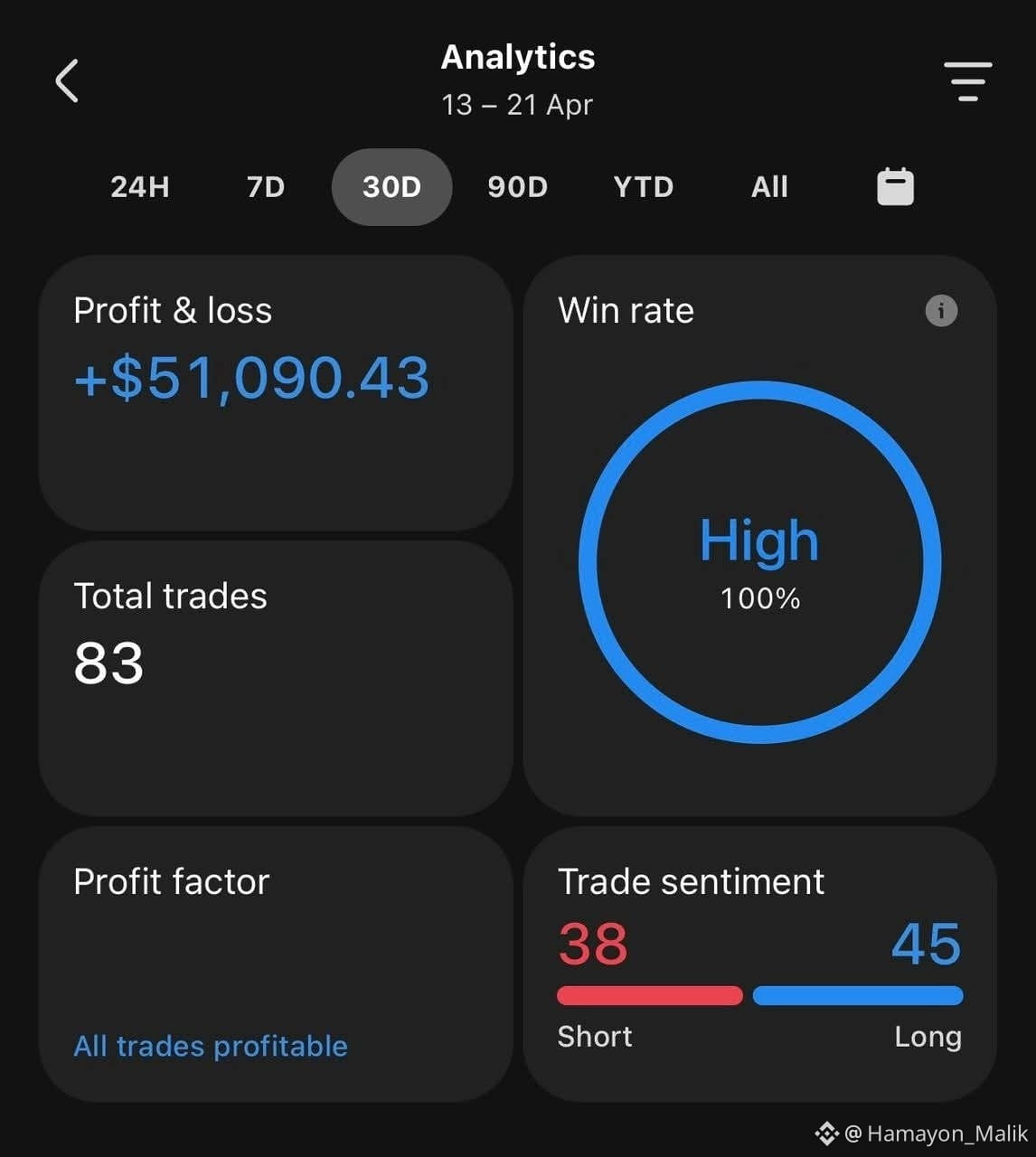Screen dimensions: 1036x1157
Task: Tap the Win rate info icon
Action: point(941,311)
